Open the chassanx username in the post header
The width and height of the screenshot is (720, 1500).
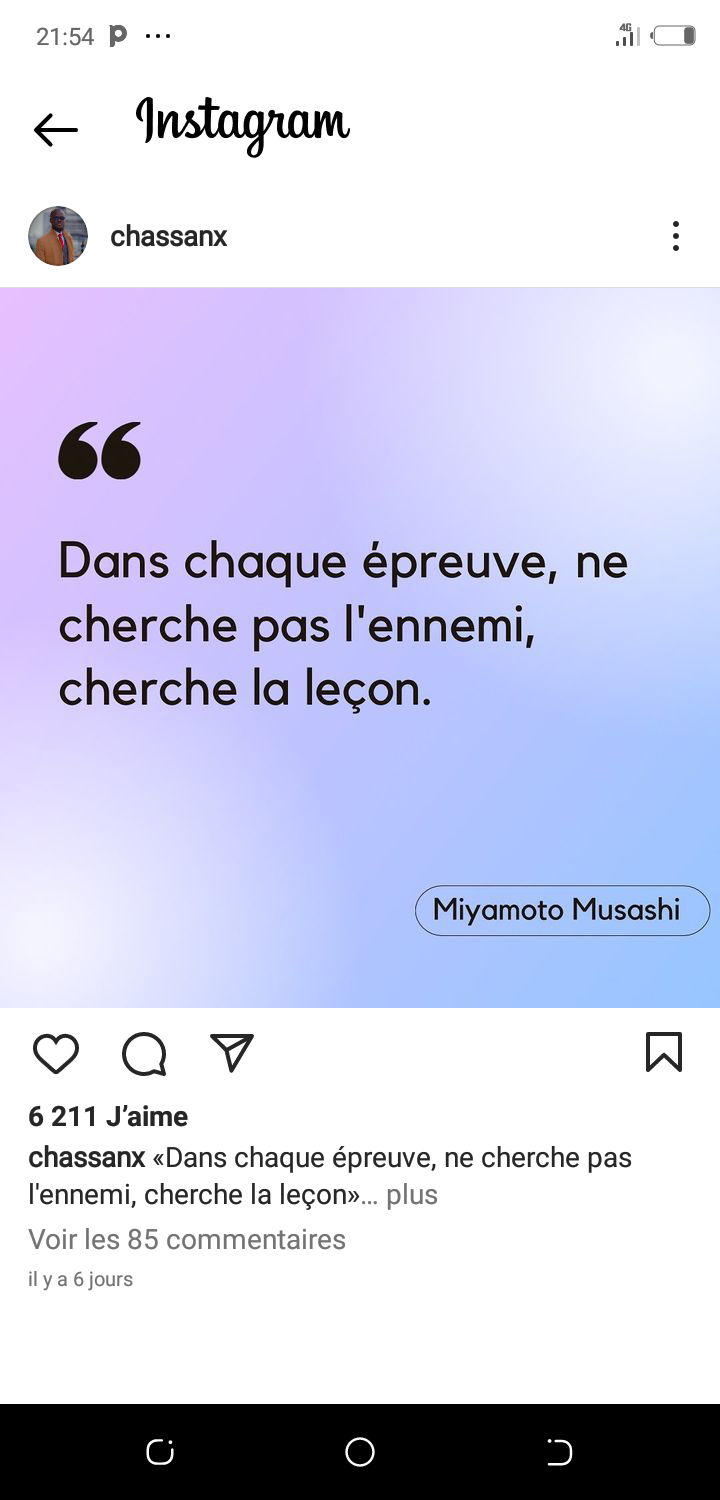[168, 237]
